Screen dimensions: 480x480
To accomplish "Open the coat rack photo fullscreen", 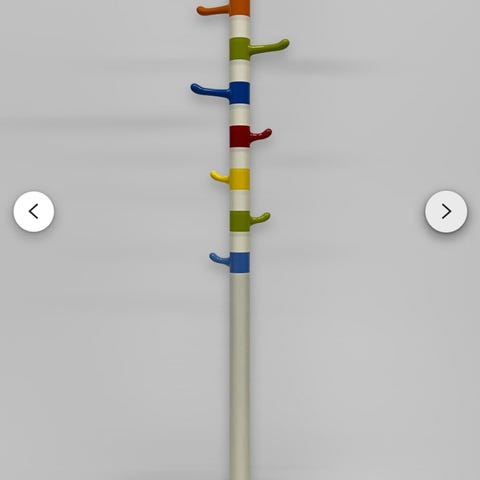I will pos(240,240).
